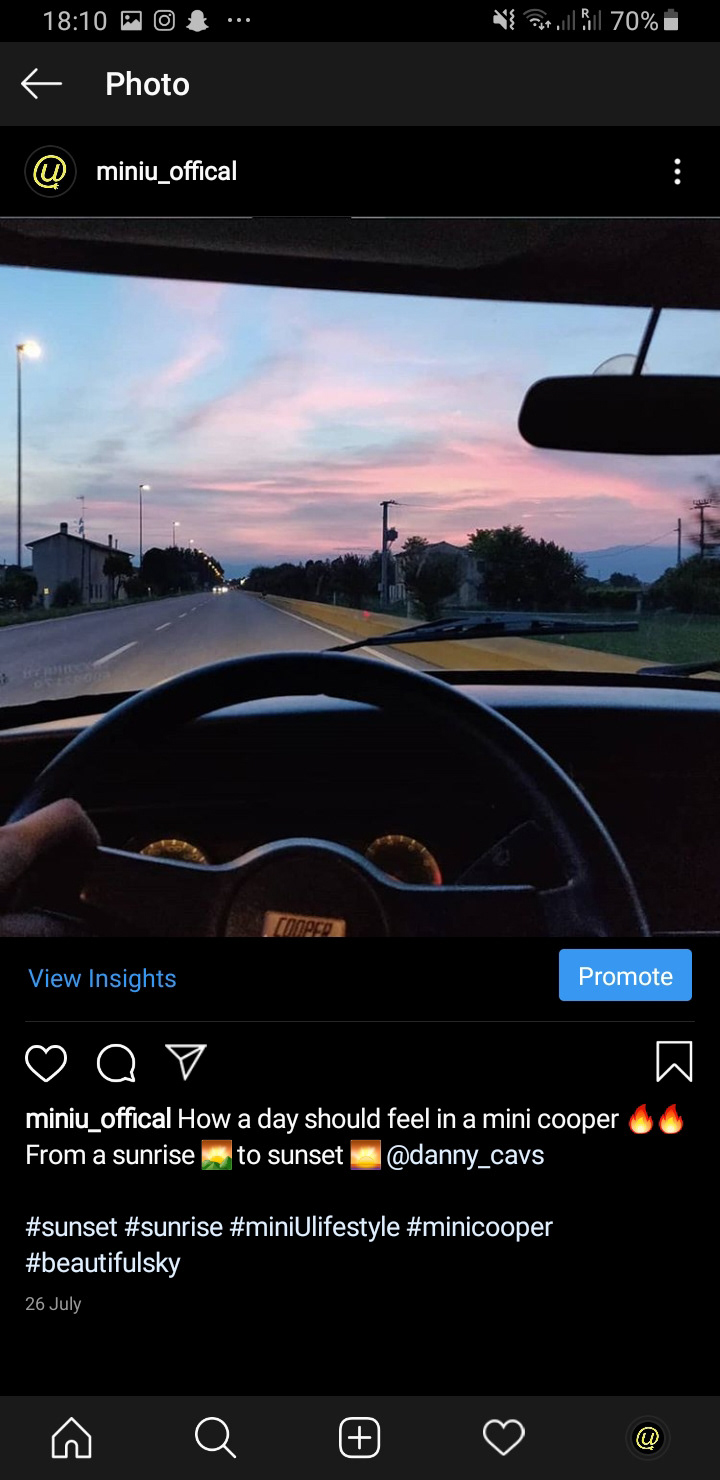
Task: Open View Insights for this post
Action: 102,978
